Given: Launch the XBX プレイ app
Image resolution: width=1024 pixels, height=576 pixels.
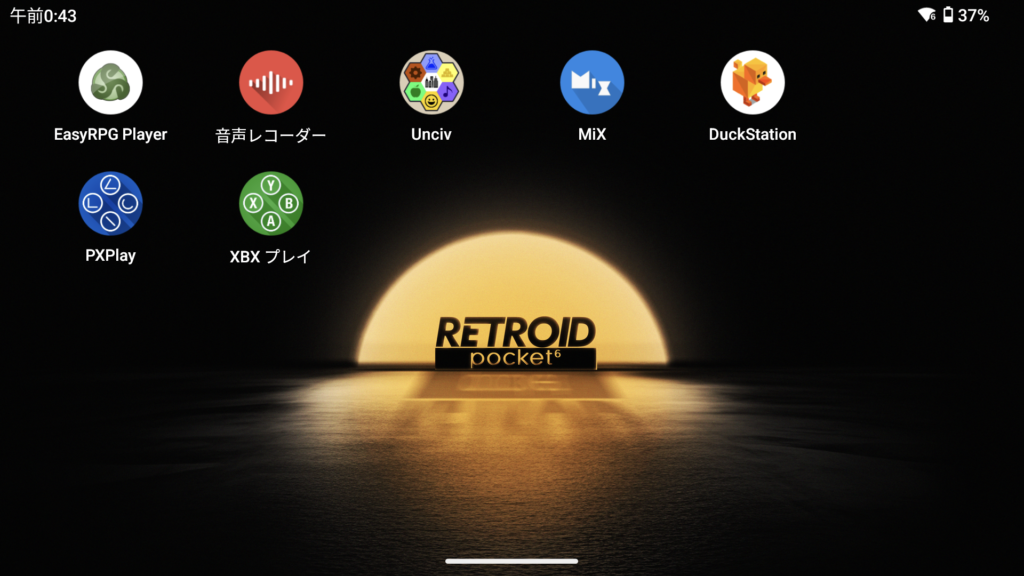Looking at the screenshot, I should pyautogui.click(x=271, y=204).
